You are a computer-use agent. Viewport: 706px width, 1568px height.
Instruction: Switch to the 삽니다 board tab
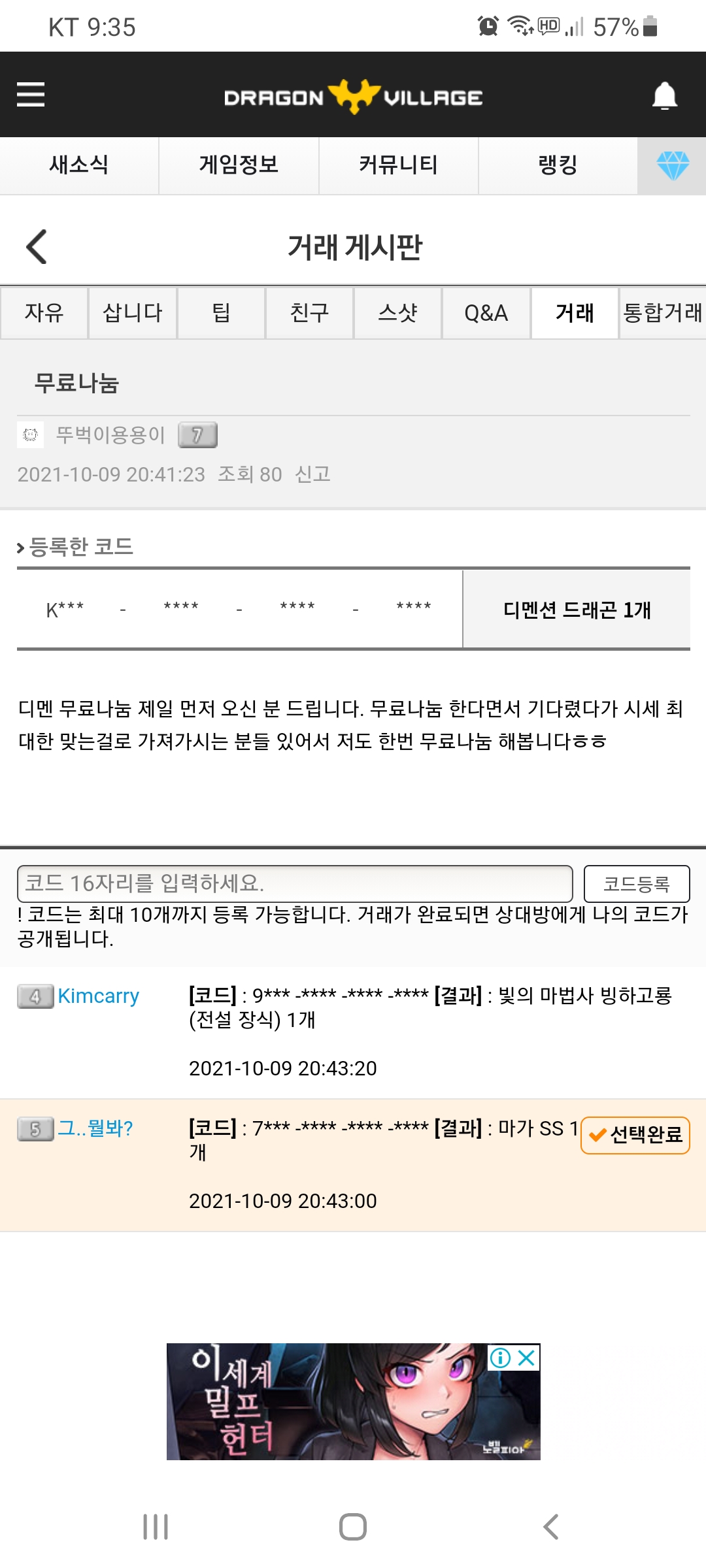point(133,313)
